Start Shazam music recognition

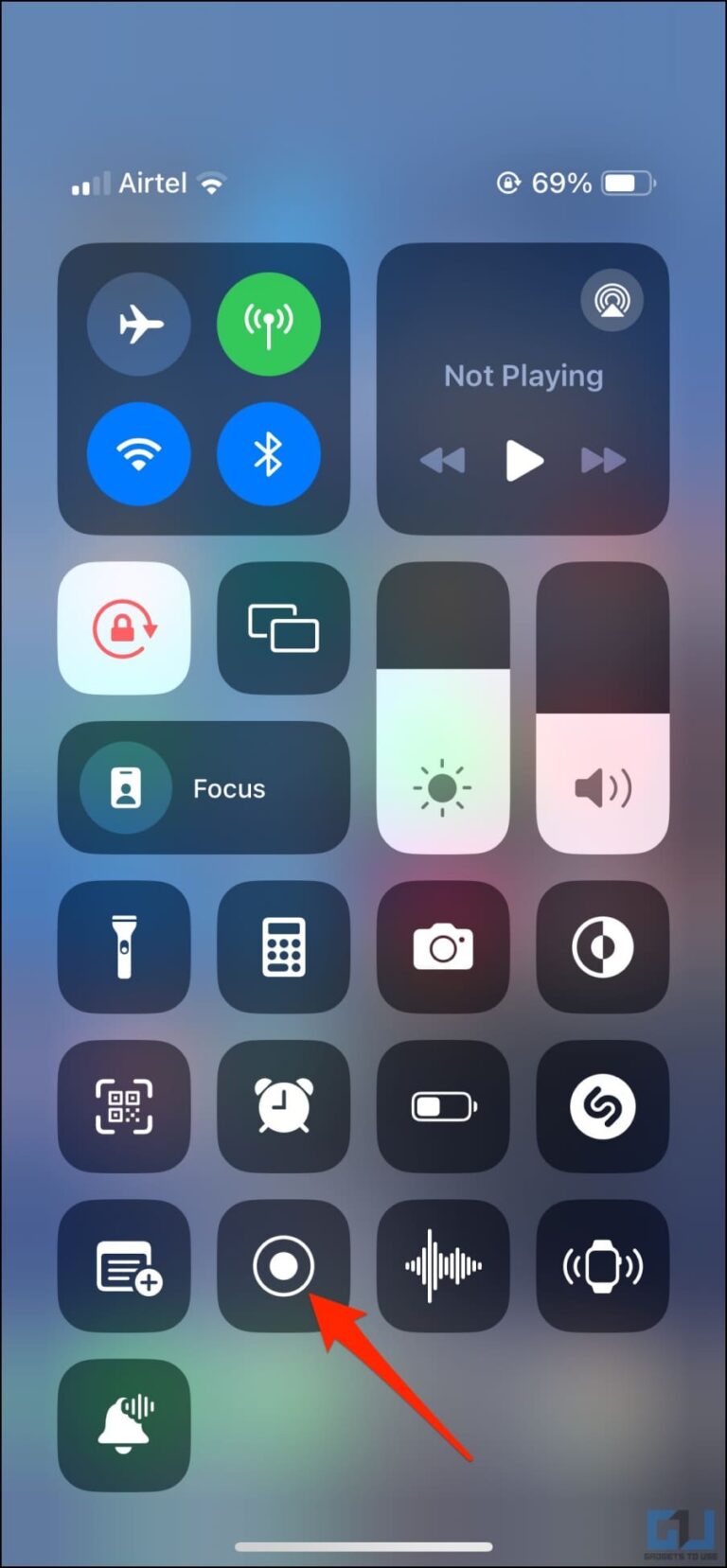[602, 1106]
